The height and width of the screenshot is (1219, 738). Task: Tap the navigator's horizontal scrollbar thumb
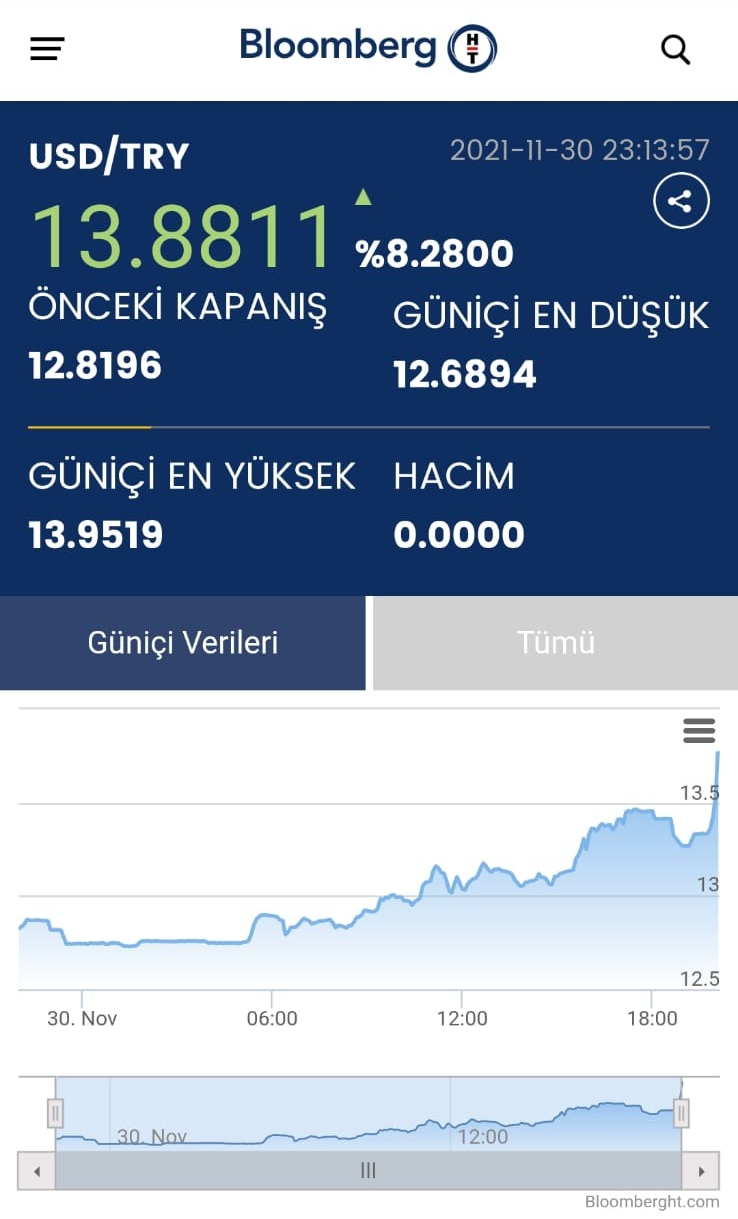pos(368,1170)
